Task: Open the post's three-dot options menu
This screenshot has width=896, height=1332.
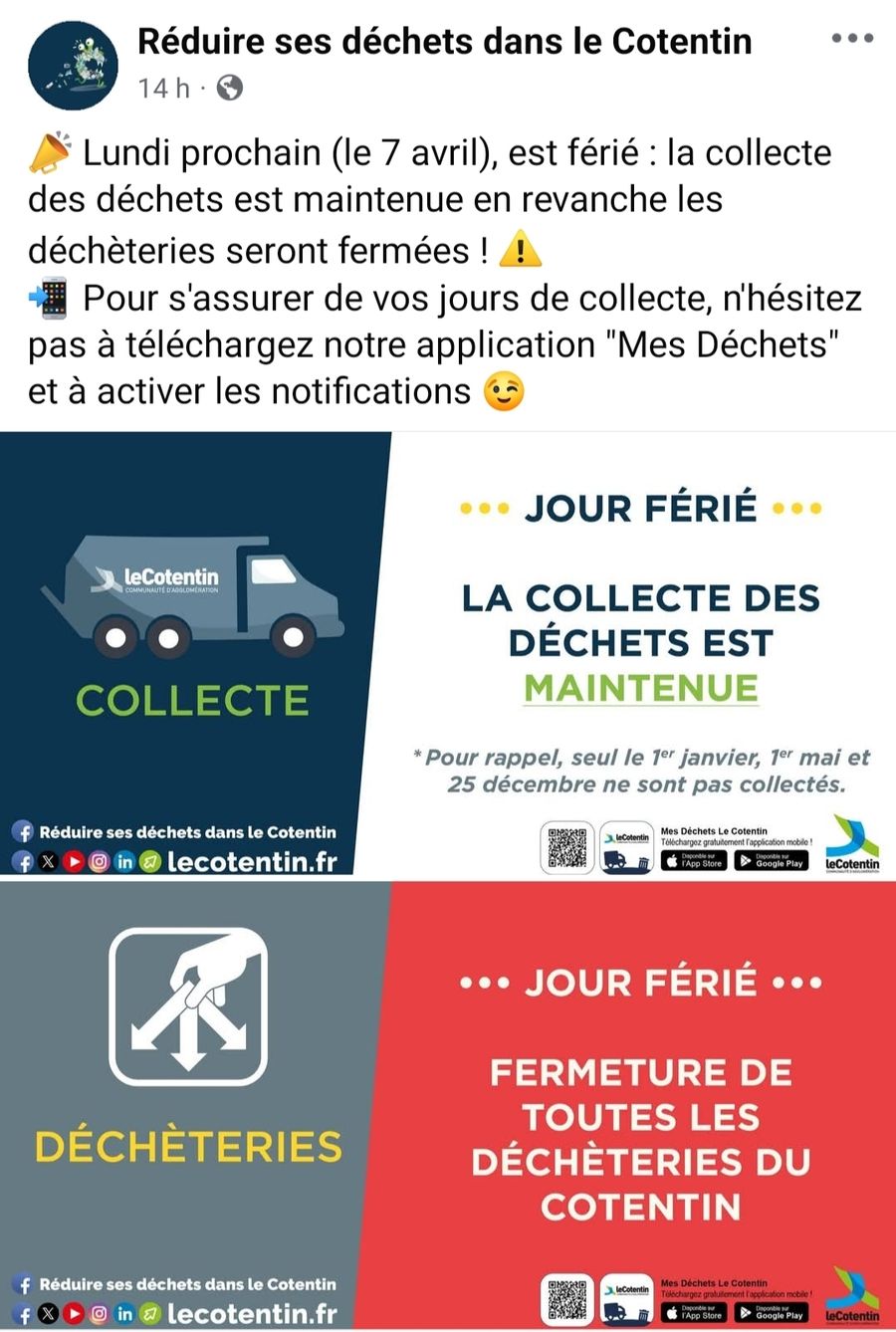Action: pos(852,40)
